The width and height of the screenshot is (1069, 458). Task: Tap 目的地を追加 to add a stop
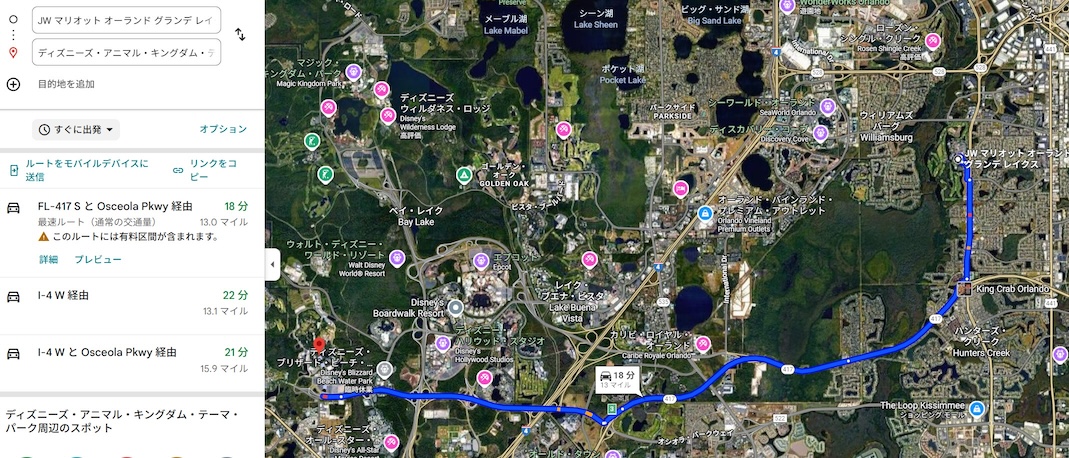coord(66,84)
